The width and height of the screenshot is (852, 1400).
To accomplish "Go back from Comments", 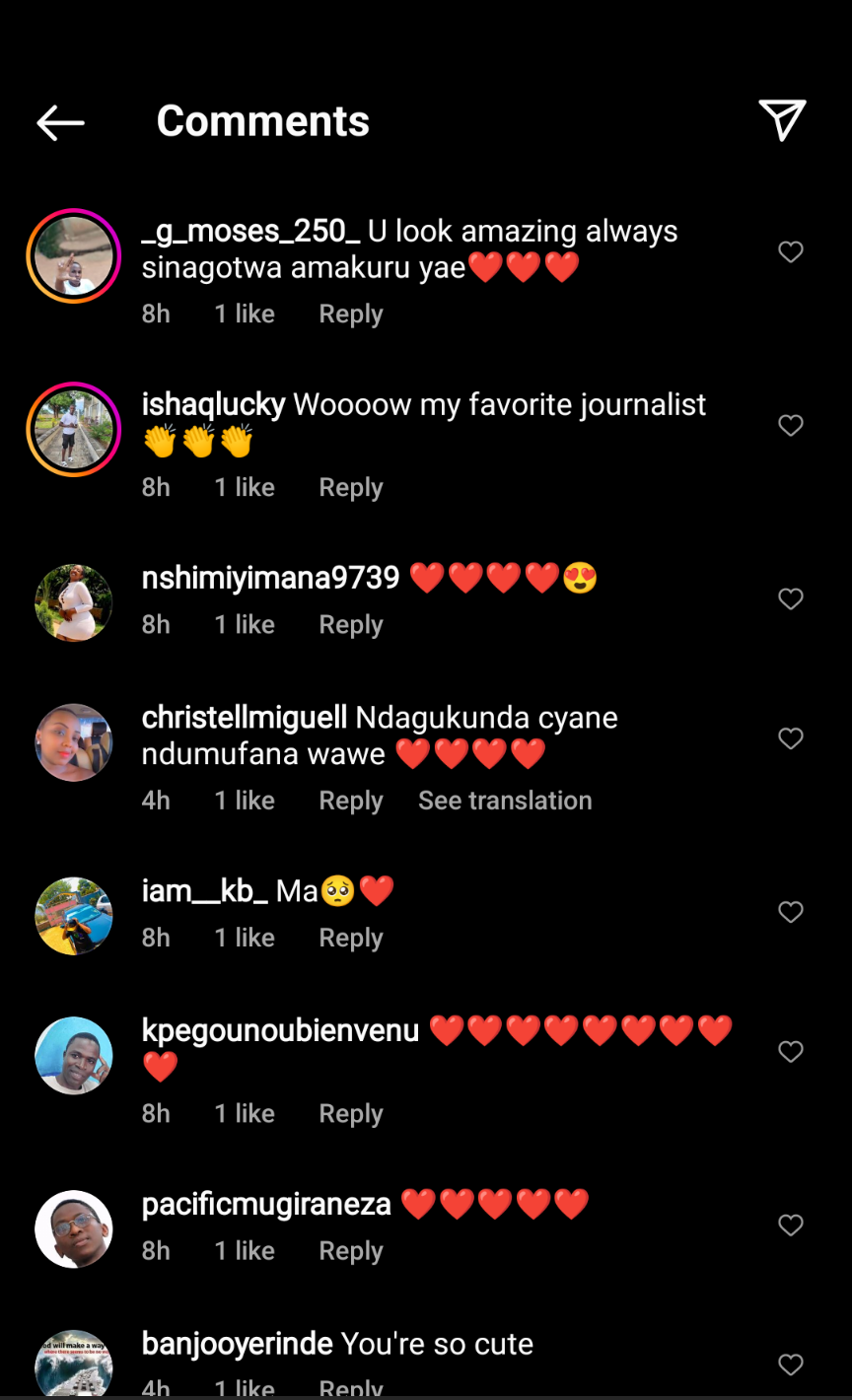I will click(x=60, y=123).
